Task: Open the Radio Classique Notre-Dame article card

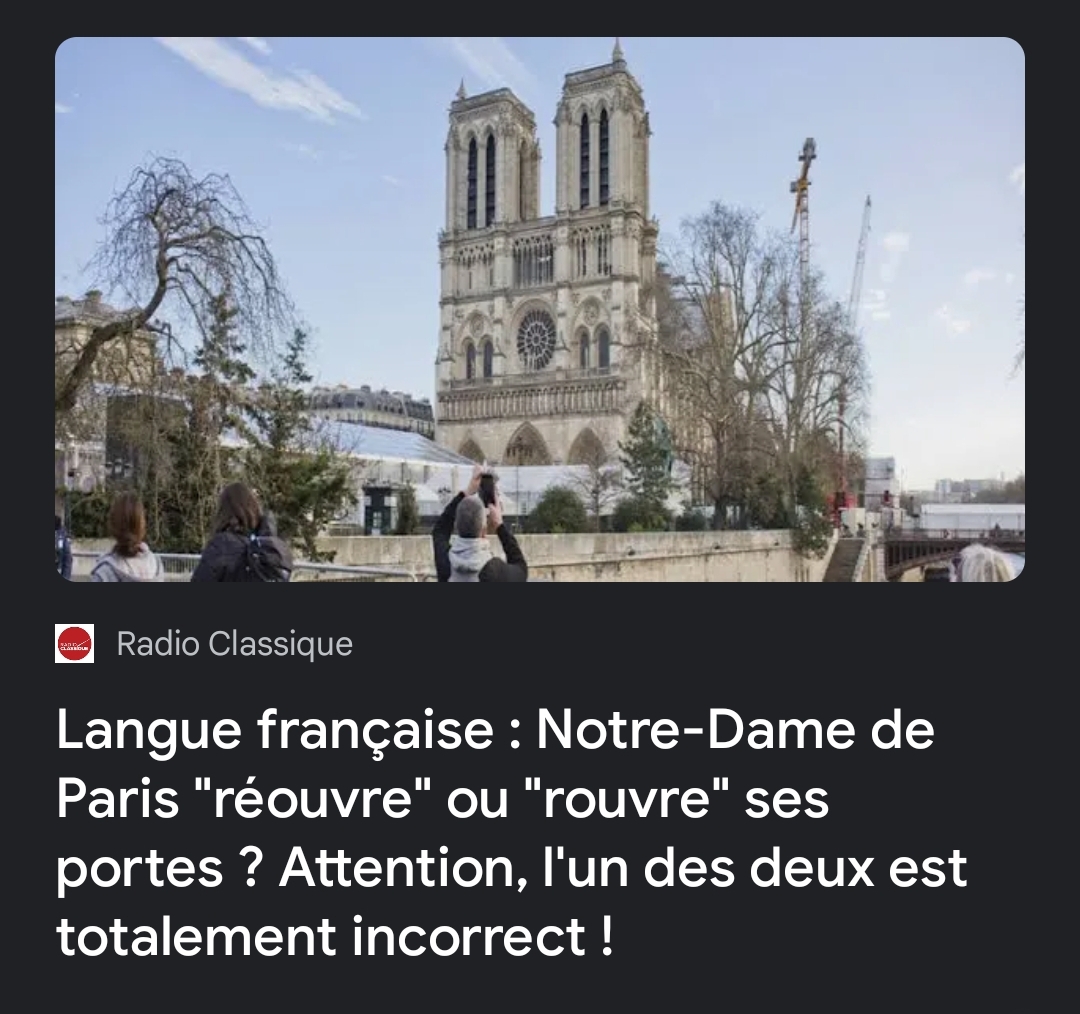Action: pos(510,830)
